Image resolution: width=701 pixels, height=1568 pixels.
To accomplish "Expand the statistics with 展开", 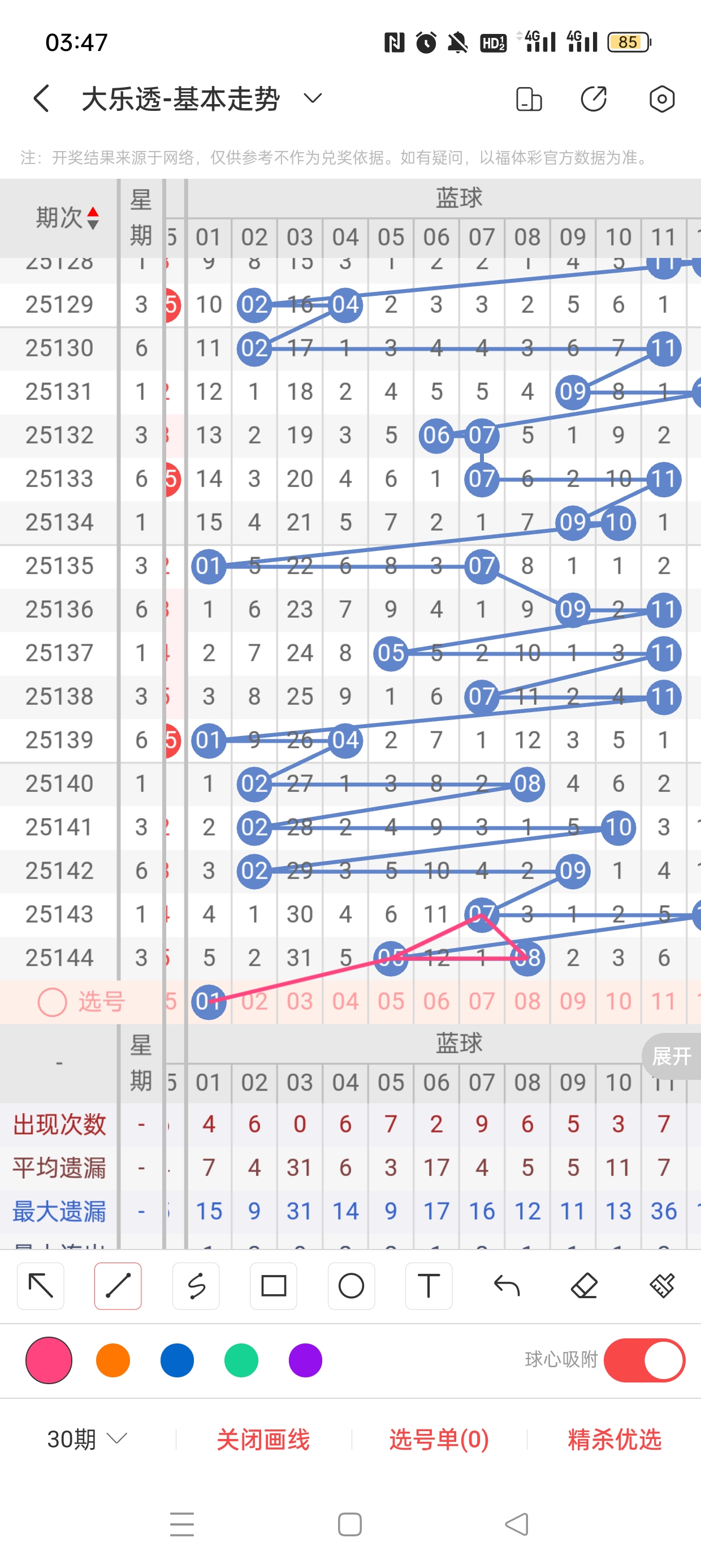I will coord(671,1056).
